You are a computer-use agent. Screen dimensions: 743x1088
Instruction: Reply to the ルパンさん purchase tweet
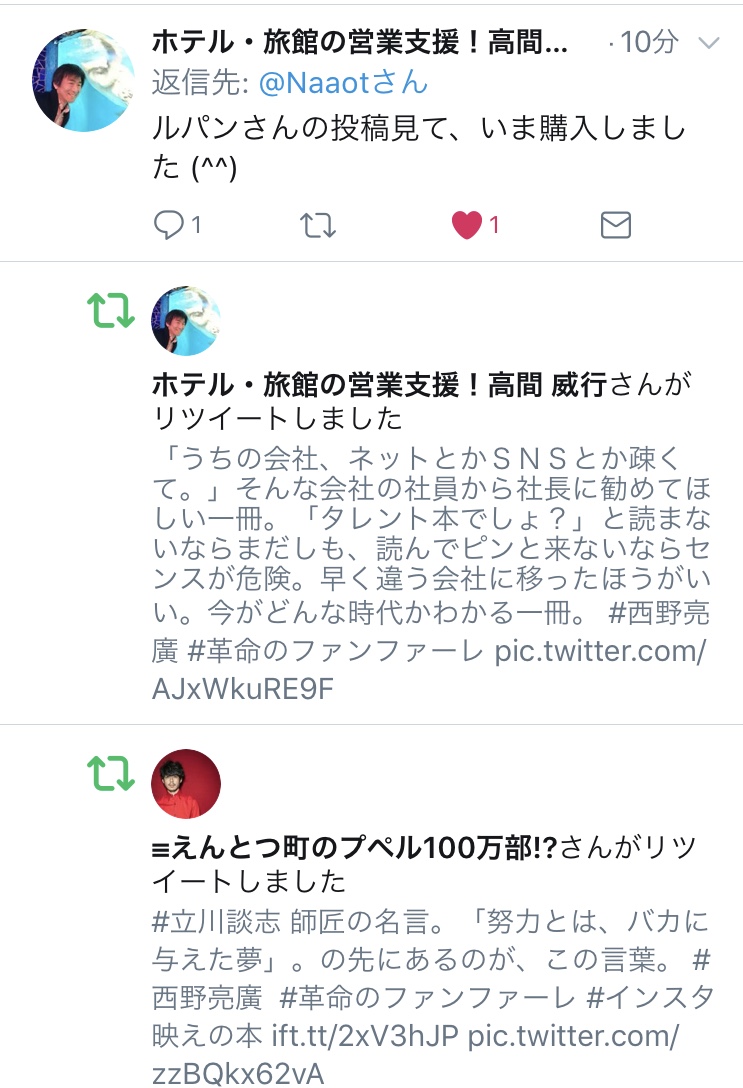coord(167,226)
